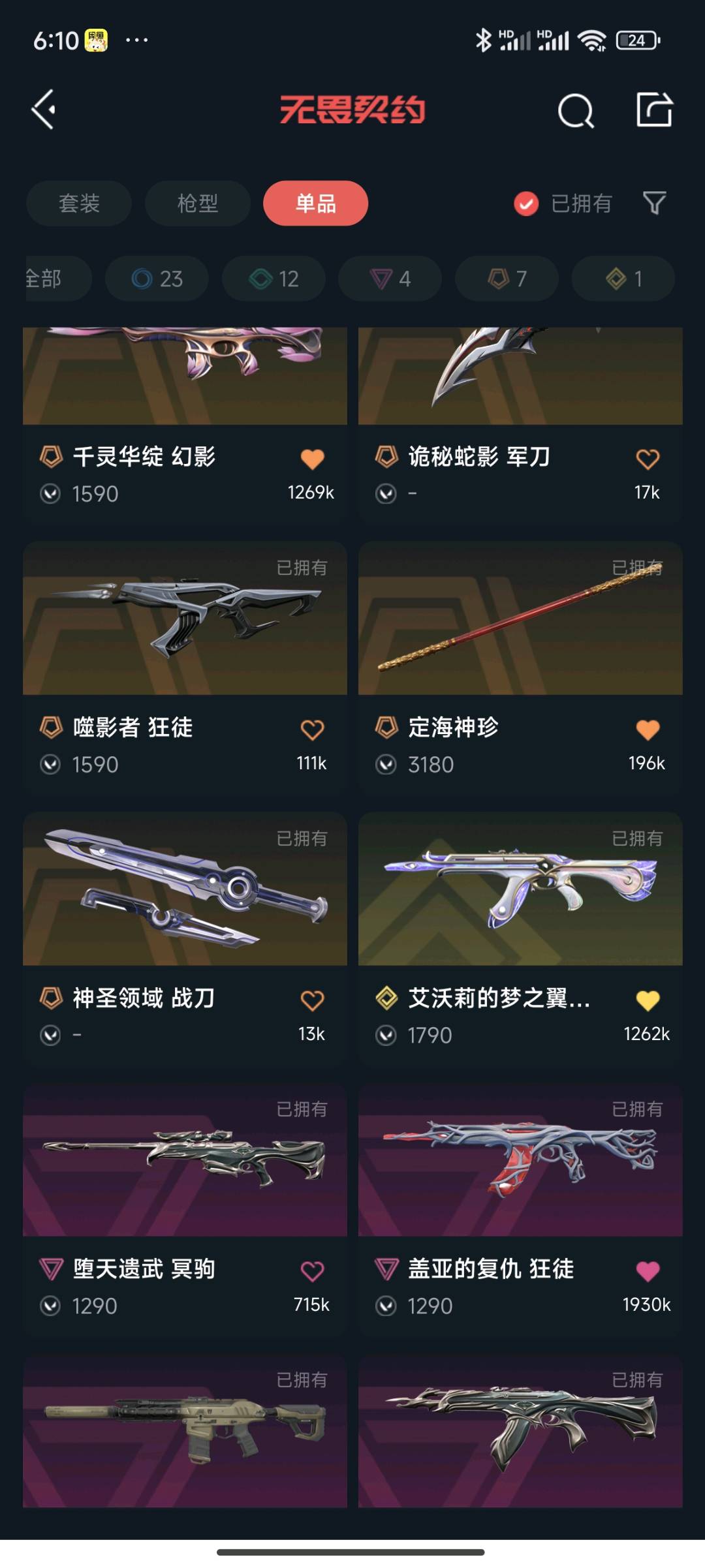Open the filter funnel icon

coord(654,204)
